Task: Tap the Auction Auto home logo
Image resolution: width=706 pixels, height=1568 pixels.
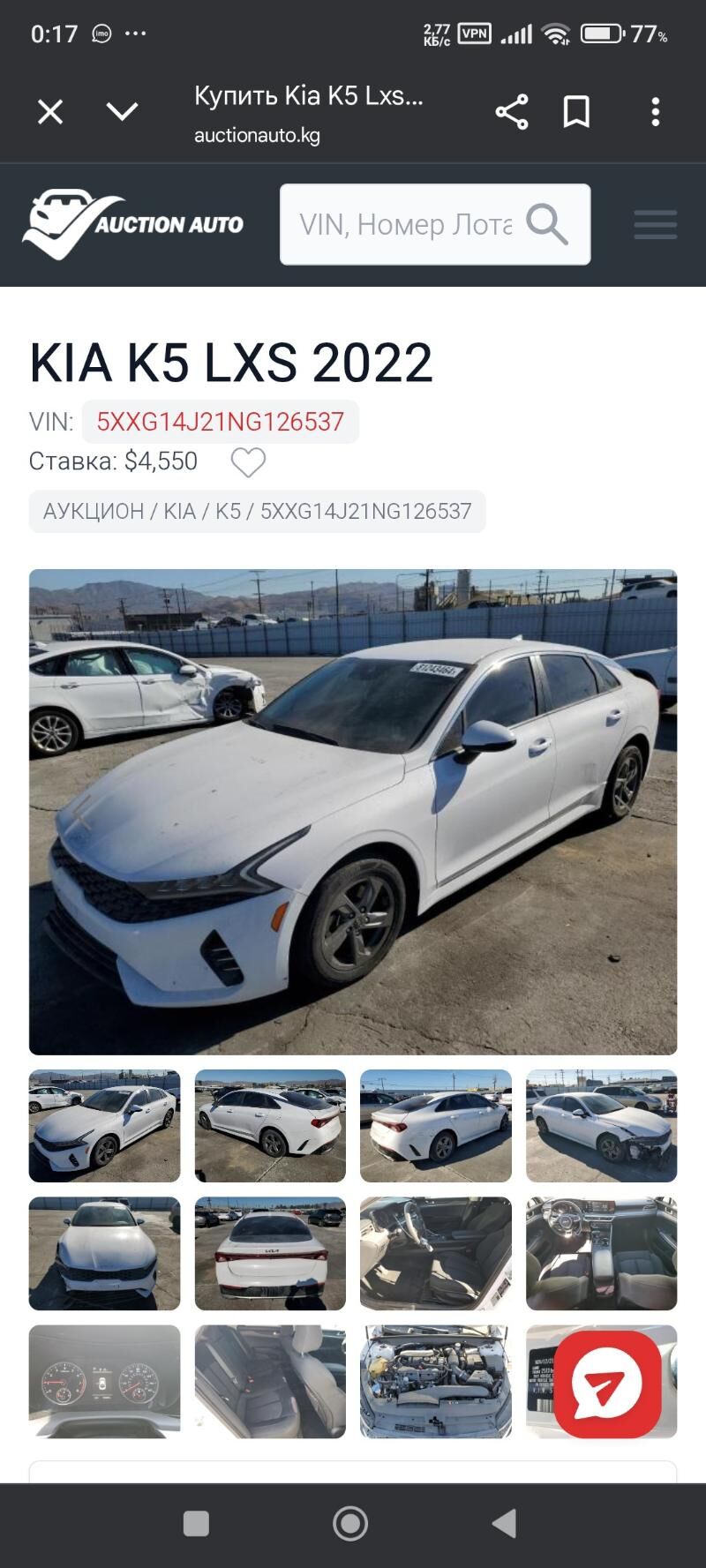Action: (x=132, y=224)
